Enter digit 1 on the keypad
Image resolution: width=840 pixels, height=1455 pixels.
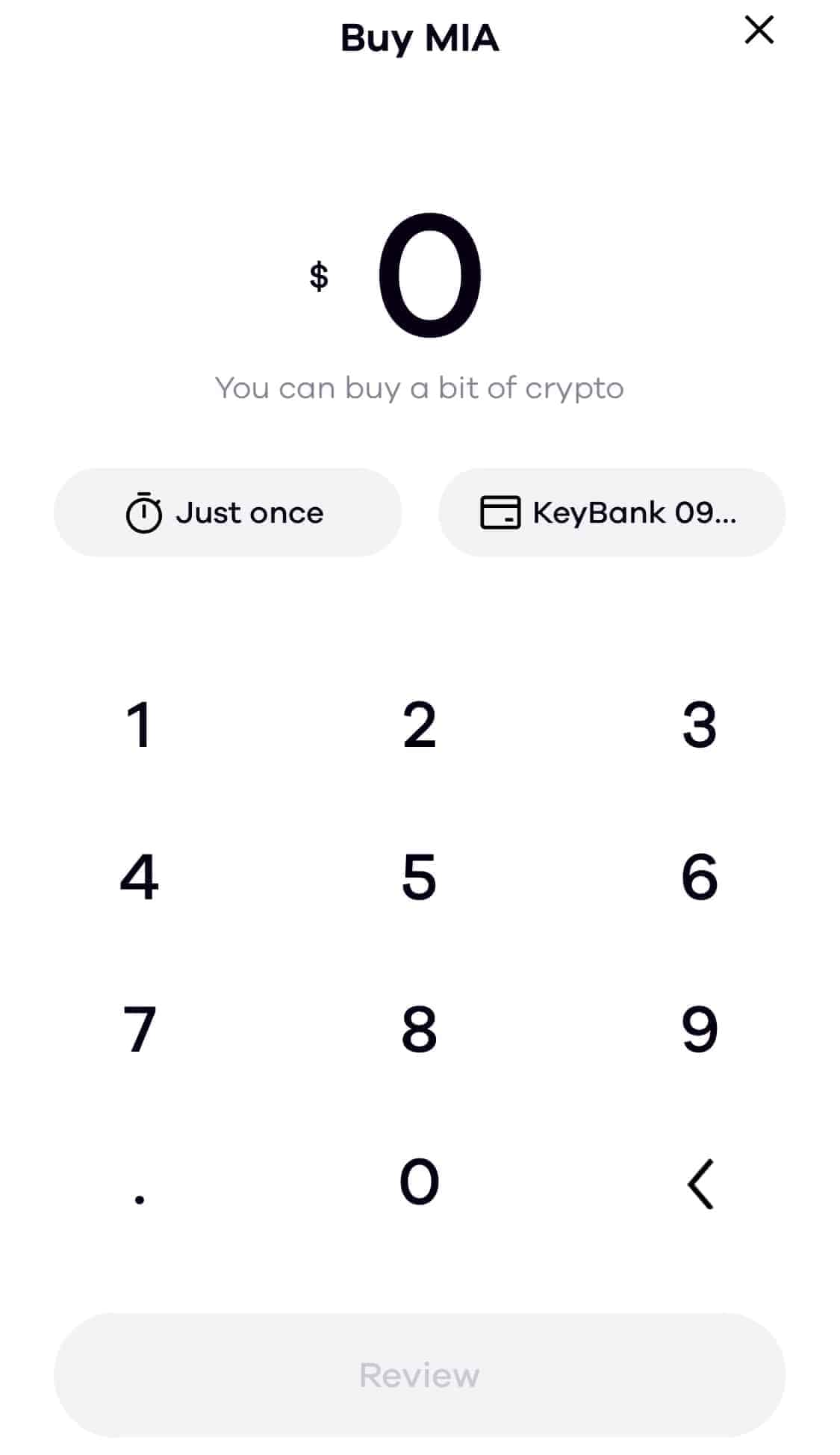(140, 725)
